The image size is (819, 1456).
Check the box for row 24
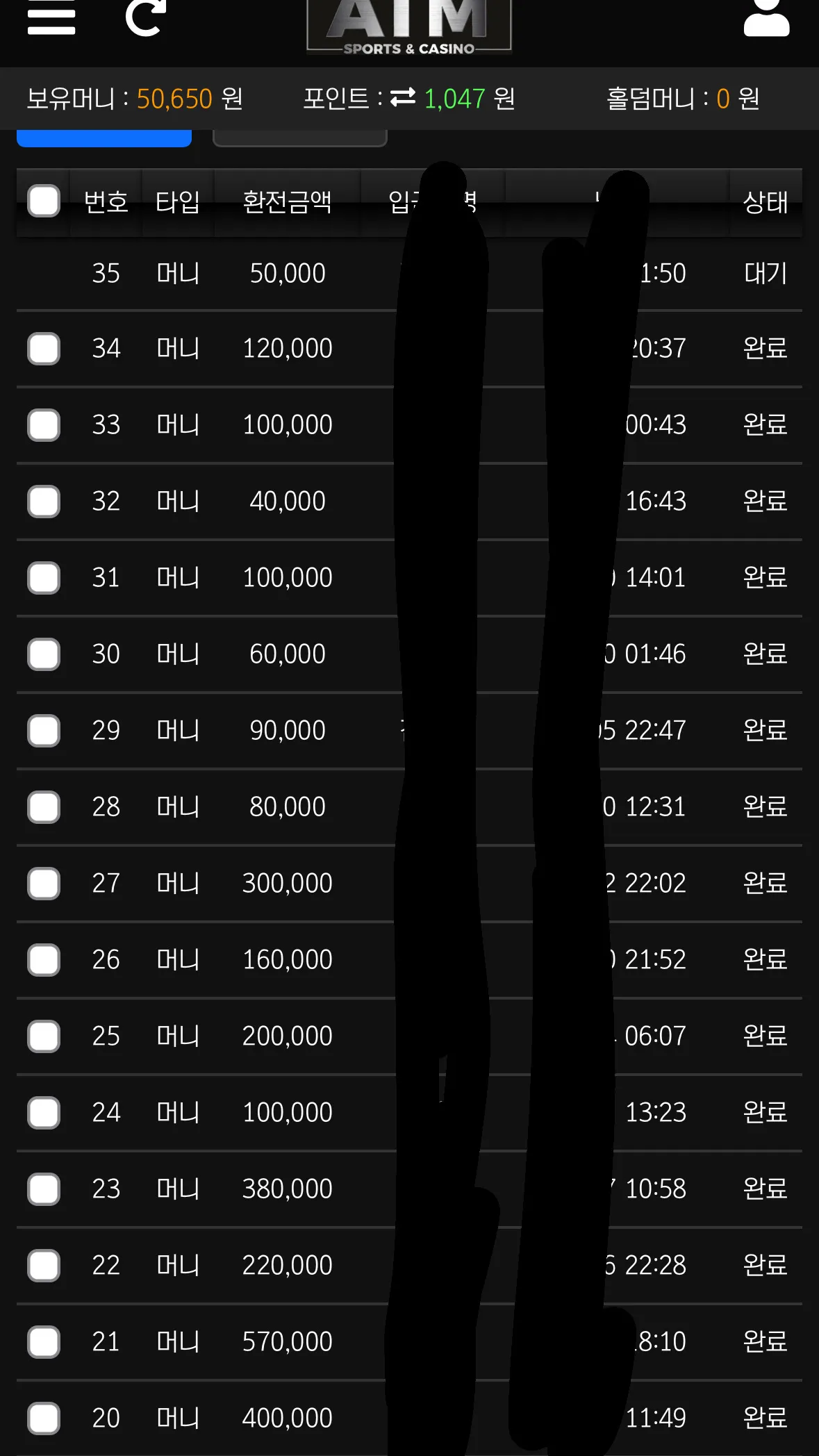44,1112
